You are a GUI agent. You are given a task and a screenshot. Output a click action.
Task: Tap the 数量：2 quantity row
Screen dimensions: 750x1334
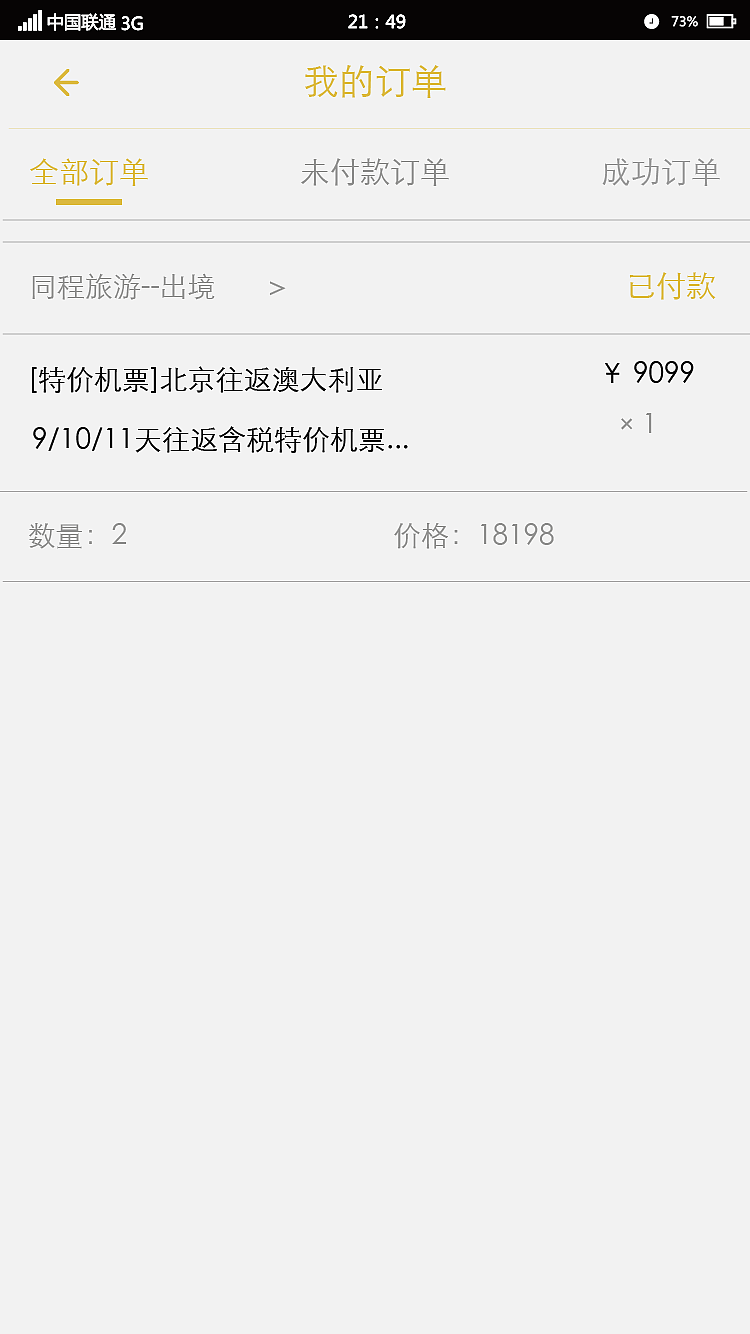pos(78,536)
